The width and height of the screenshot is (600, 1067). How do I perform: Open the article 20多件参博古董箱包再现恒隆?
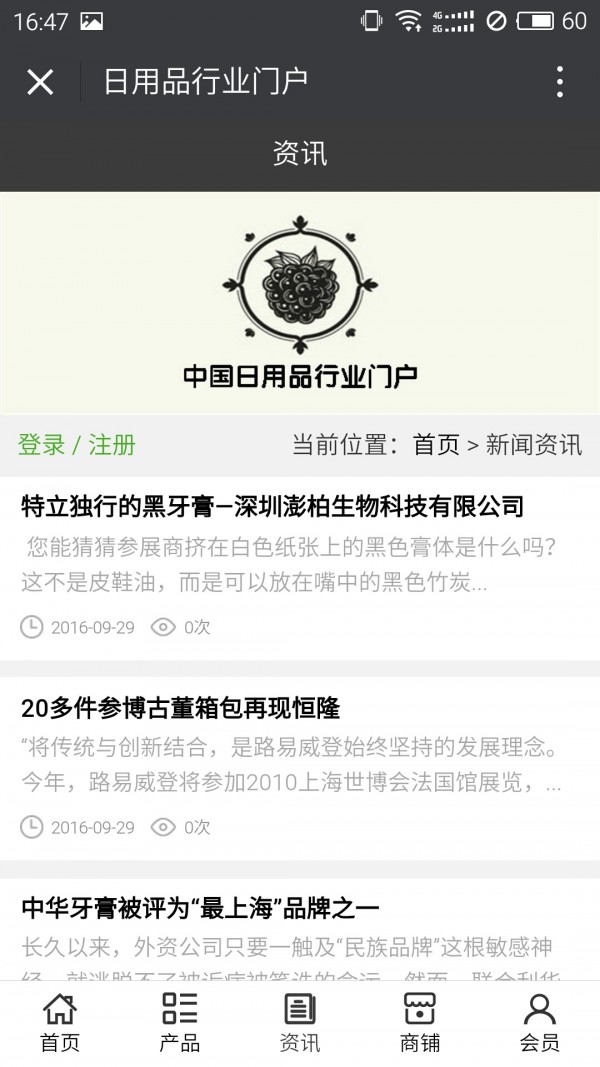[181, 708]
